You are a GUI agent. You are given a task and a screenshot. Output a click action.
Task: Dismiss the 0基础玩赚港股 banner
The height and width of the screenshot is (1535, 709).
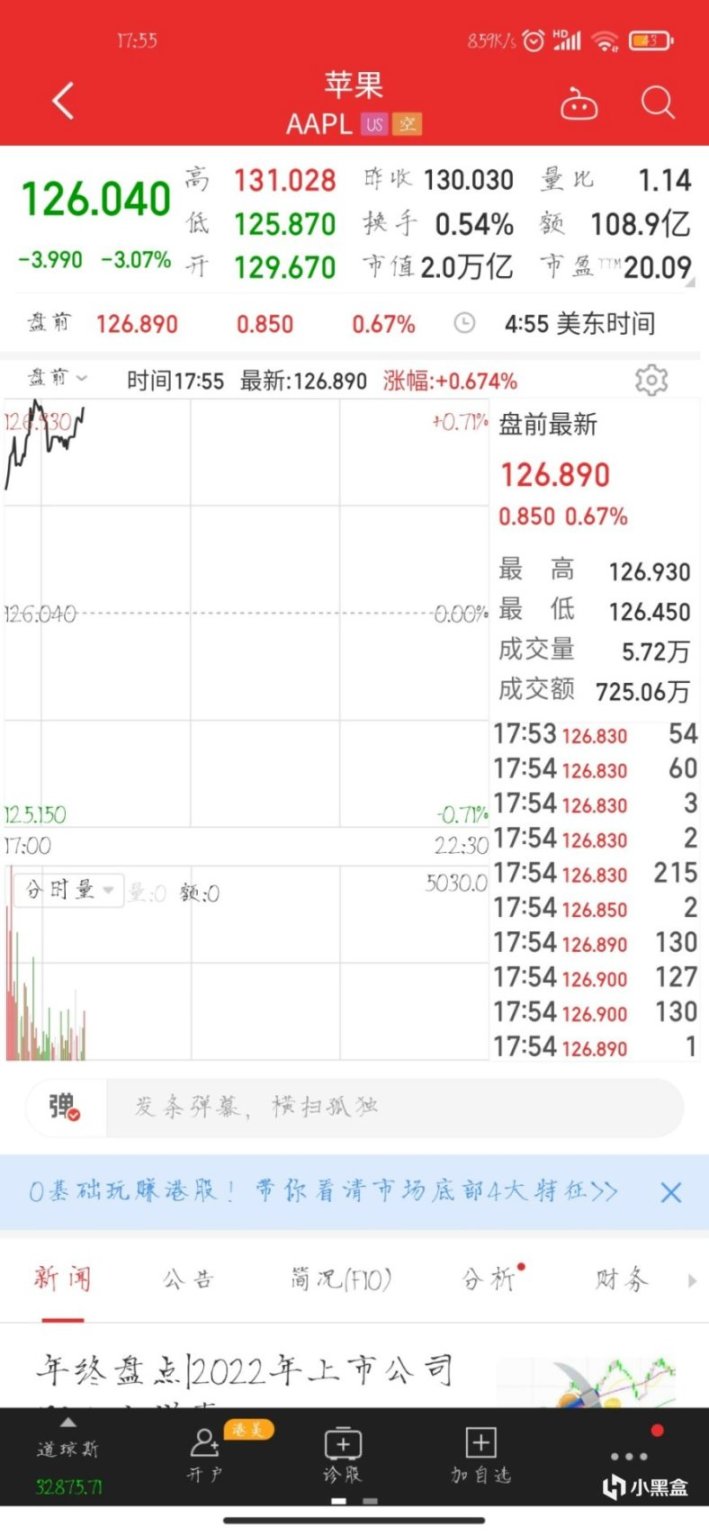click(x=671, y=1192)
